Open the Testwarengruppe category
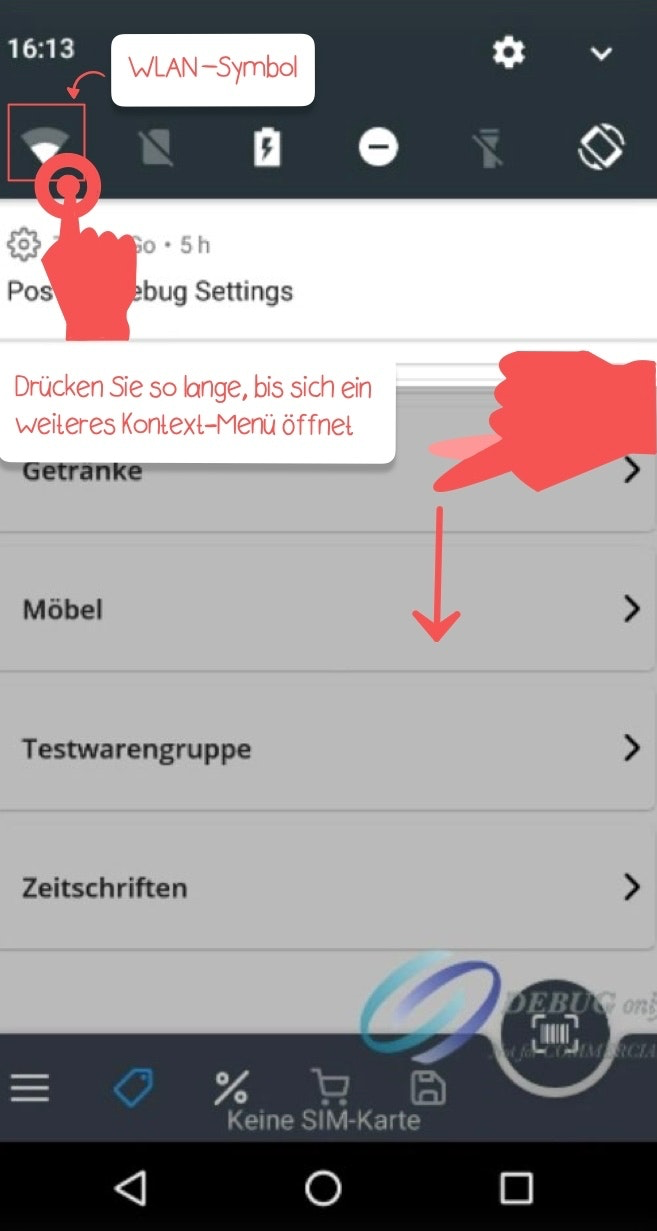 pyautogui.click(x=320, y=748)
